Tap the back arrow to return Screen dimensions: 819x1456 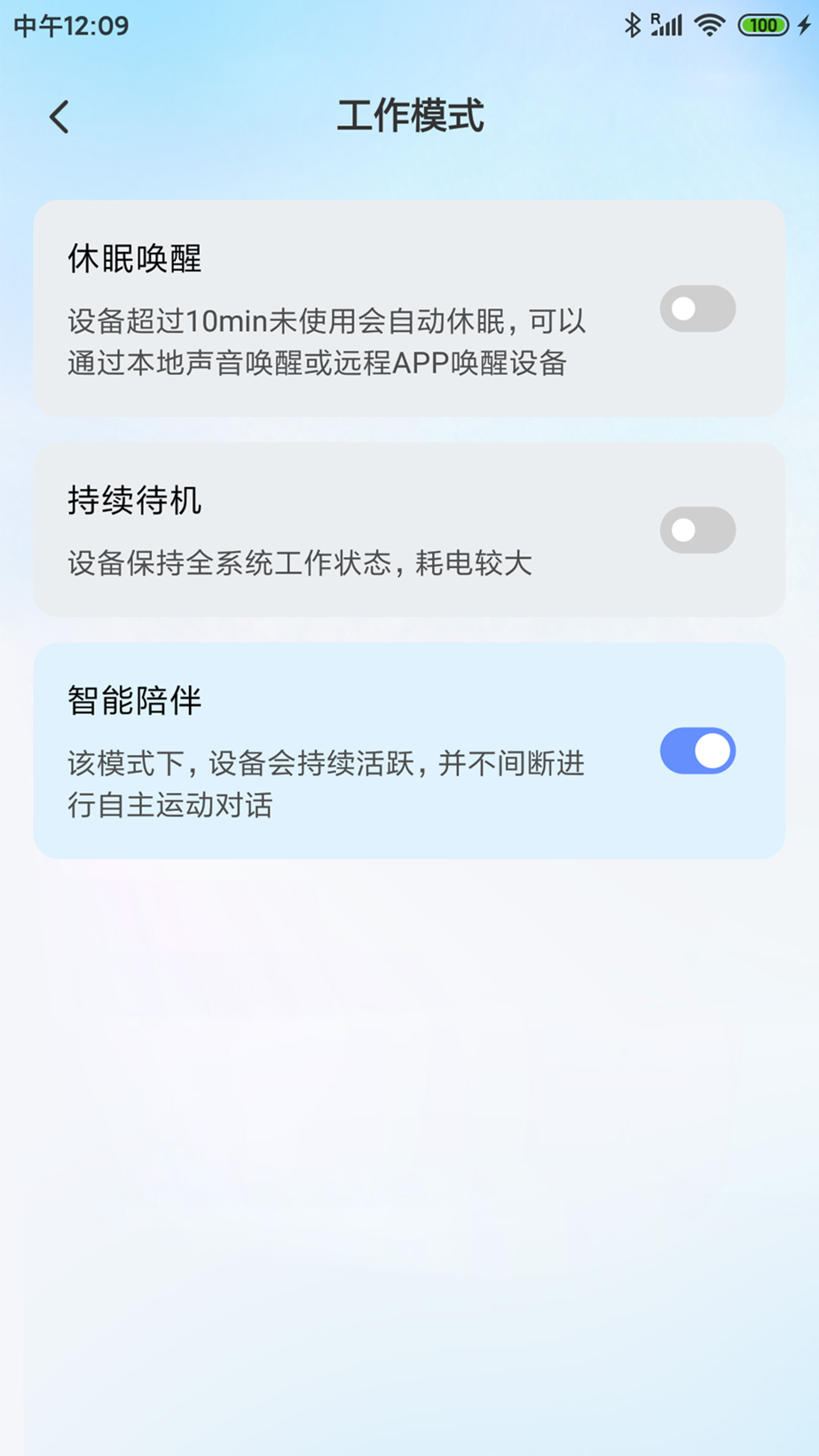pyautogui.click(x=59, y=116)
